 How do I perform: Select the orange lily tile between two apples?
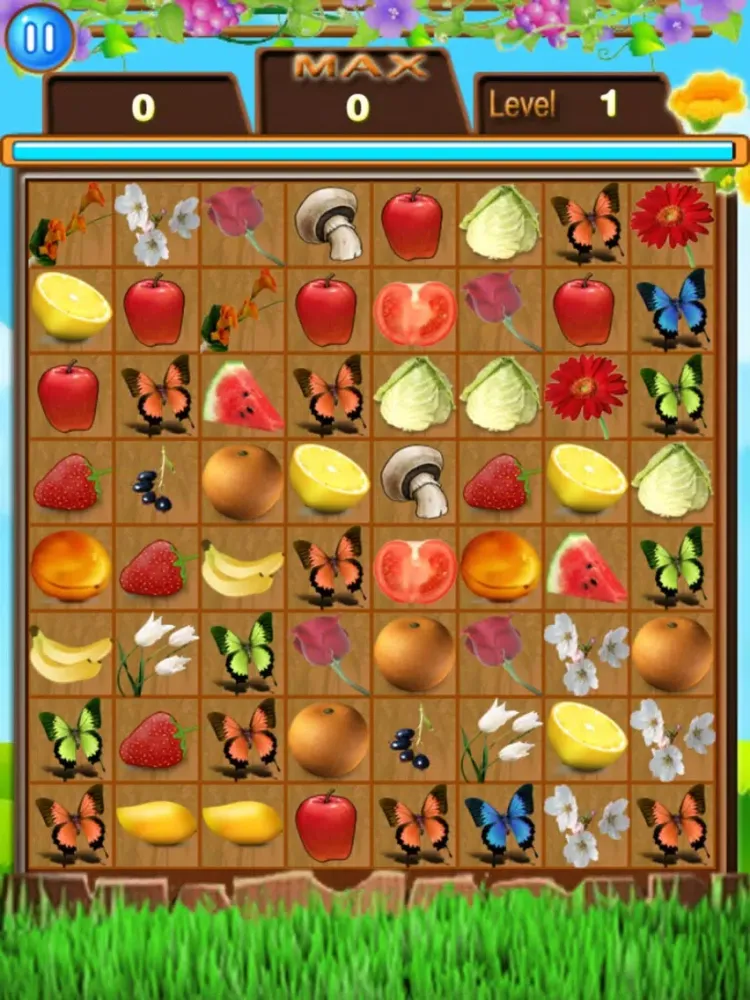pyautogui.click(x=242, y=309)
